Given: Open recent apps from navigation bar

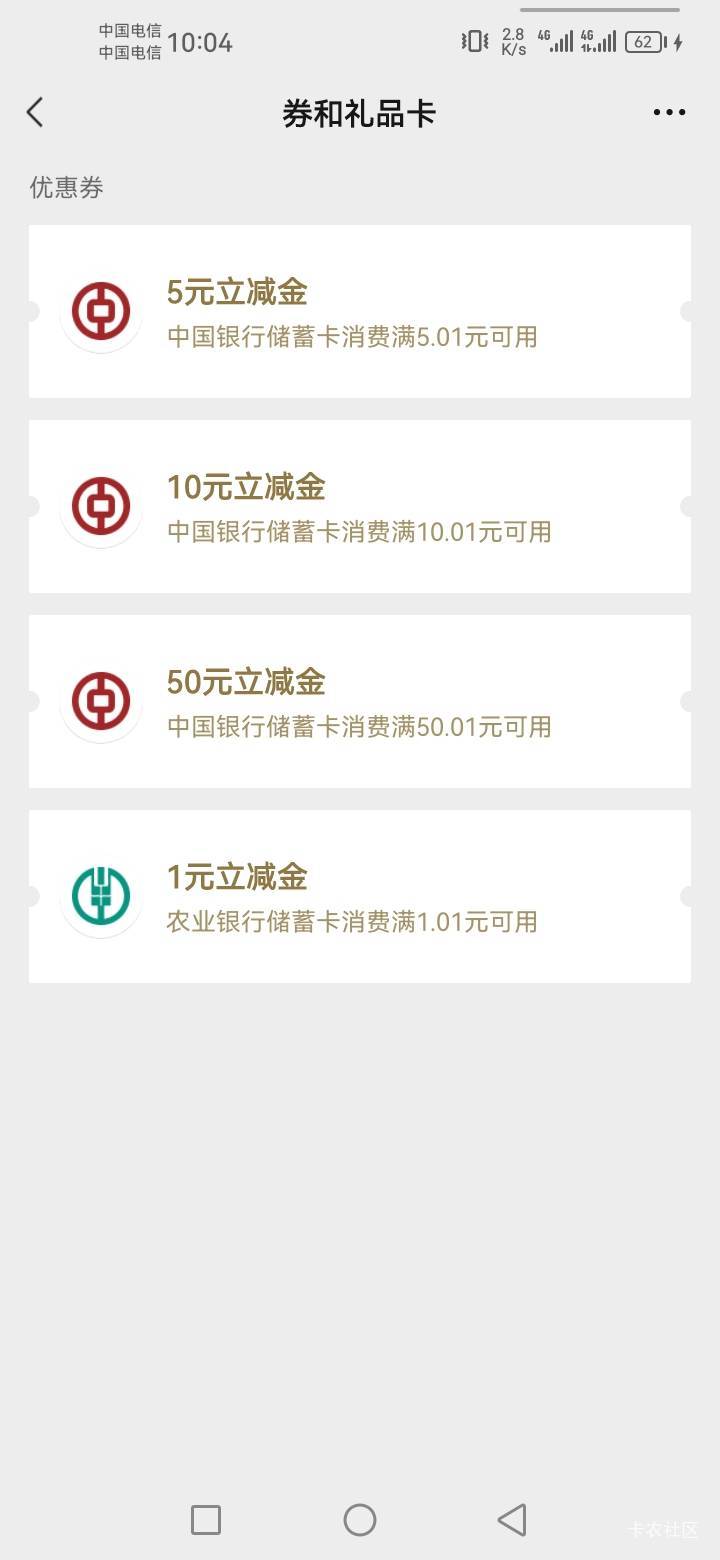Looking at the screenshot, I should click(206, 1520).
